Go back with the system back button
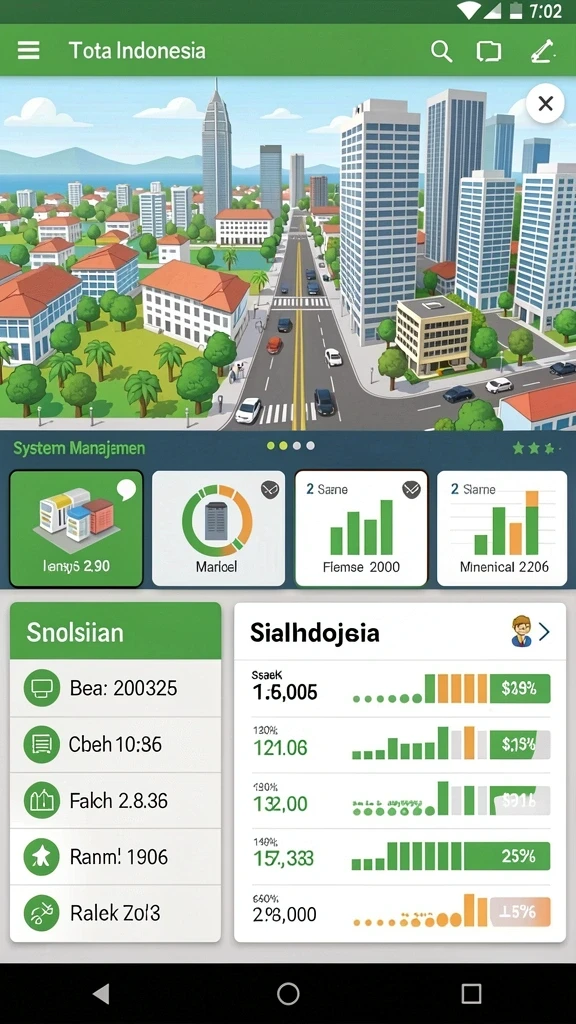576x1024 pixels. (101, 993)
